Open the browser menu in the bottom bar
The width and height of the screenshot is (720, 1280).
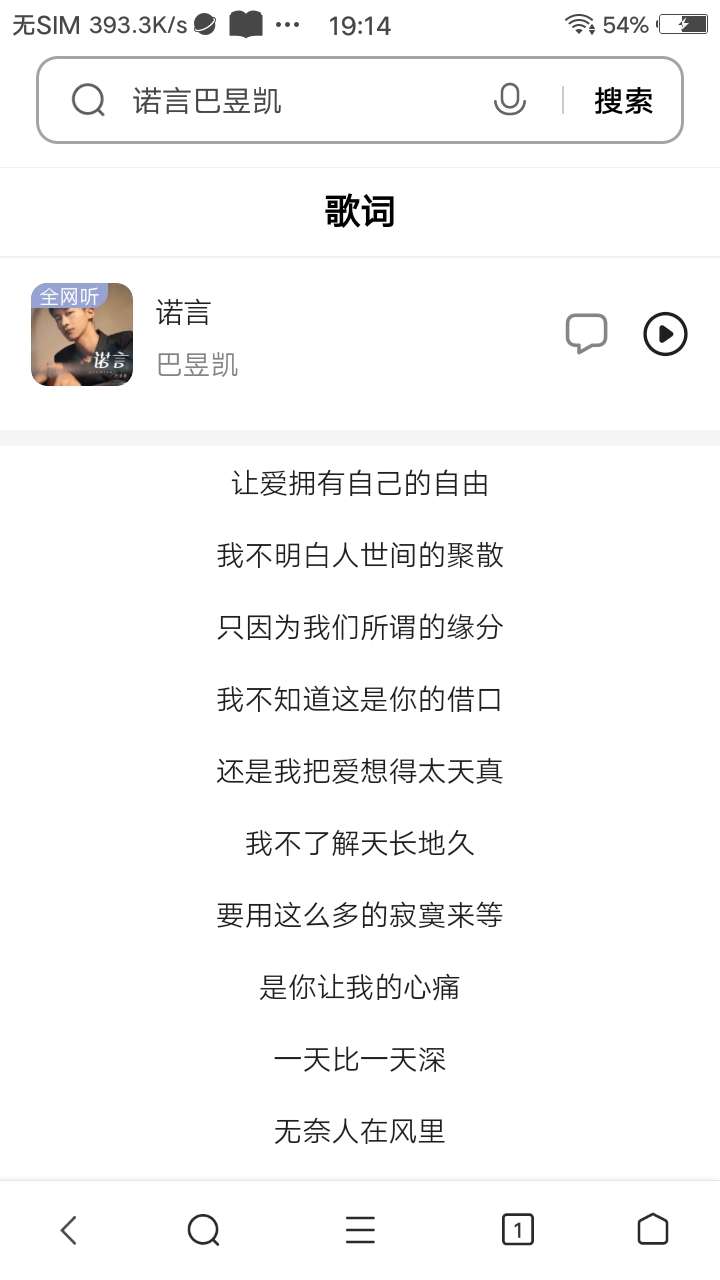click(x=360, y=1230)
